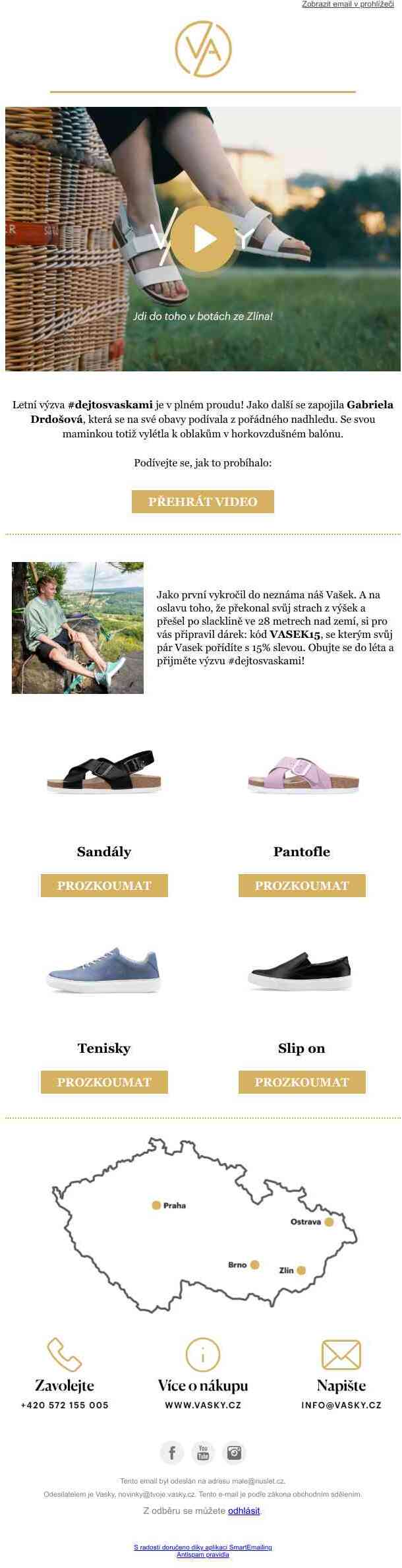Open the Vašek slackline photo
Screen dimensions: 402x1568
[x=78, y=627]
